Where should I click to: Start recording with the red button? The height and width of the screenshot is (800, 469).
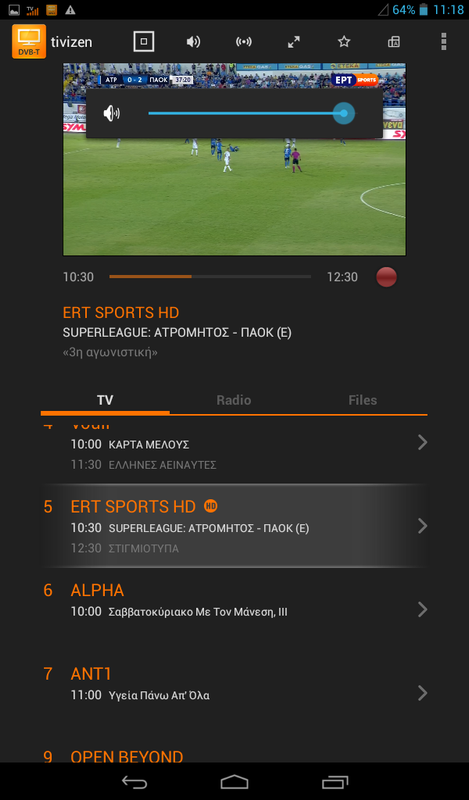(x=386, y=277)
